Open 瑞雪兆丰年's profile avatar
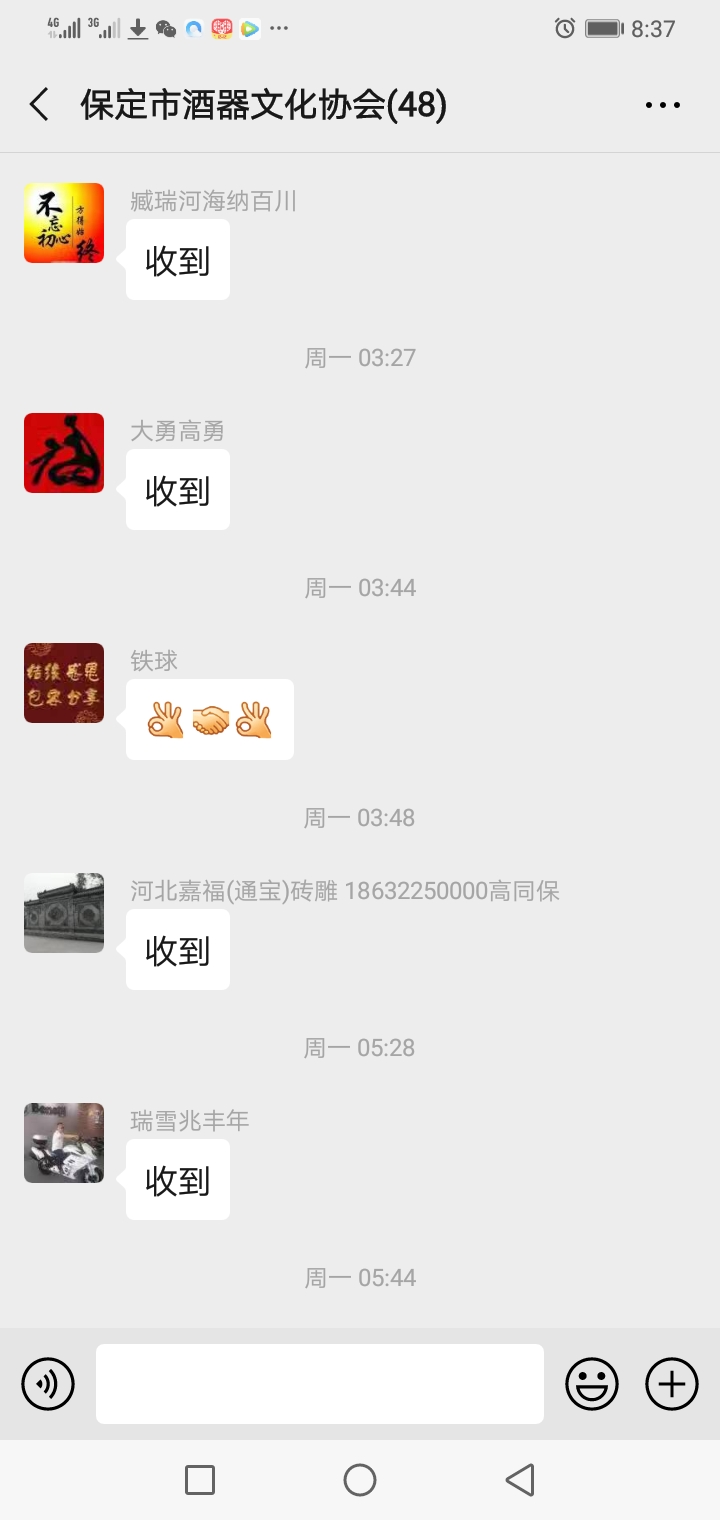 tap(64, 1143)
